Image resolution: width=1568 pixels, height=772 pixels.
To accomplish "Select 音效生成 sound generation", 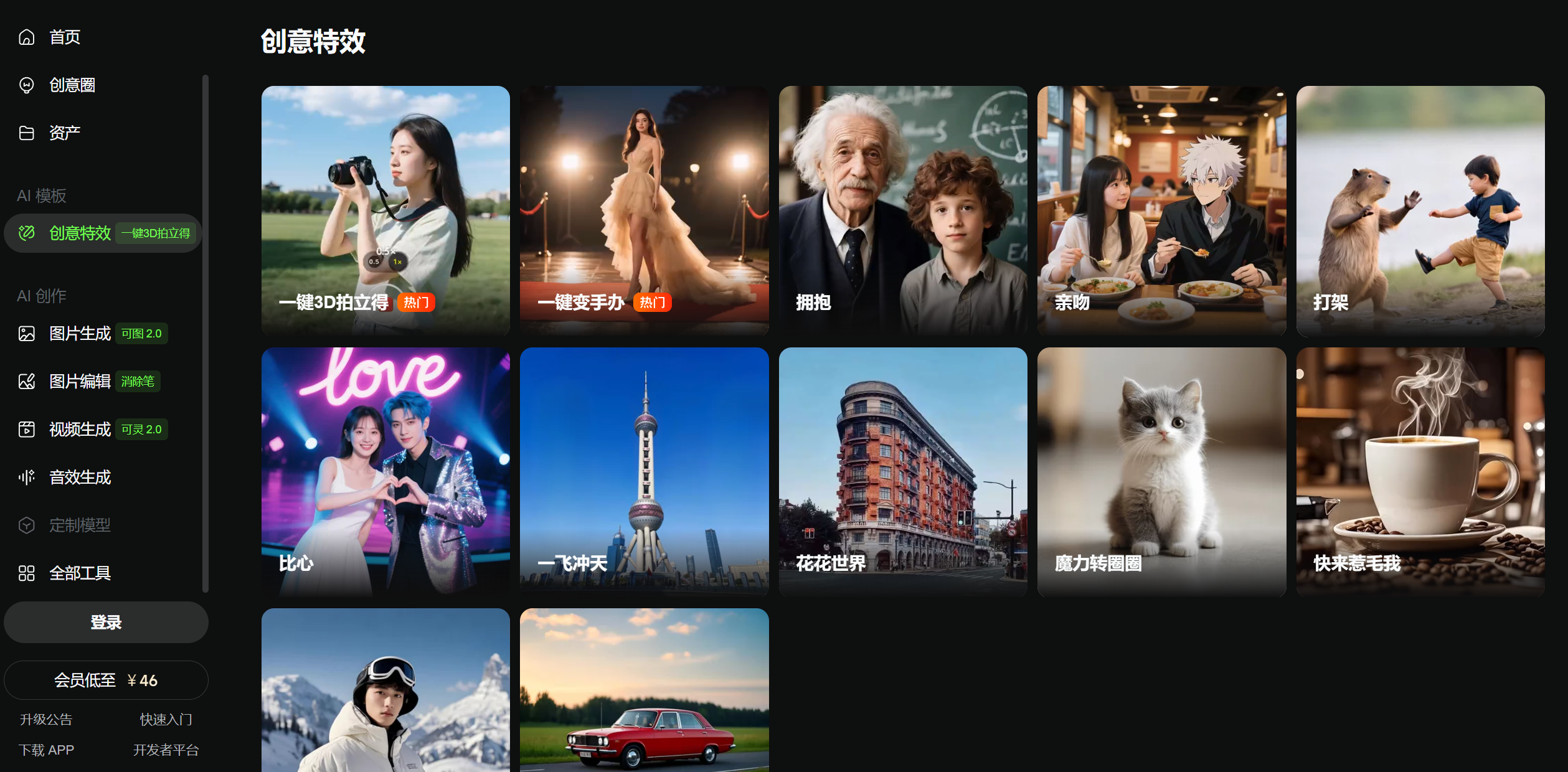I will click(80, 478).
